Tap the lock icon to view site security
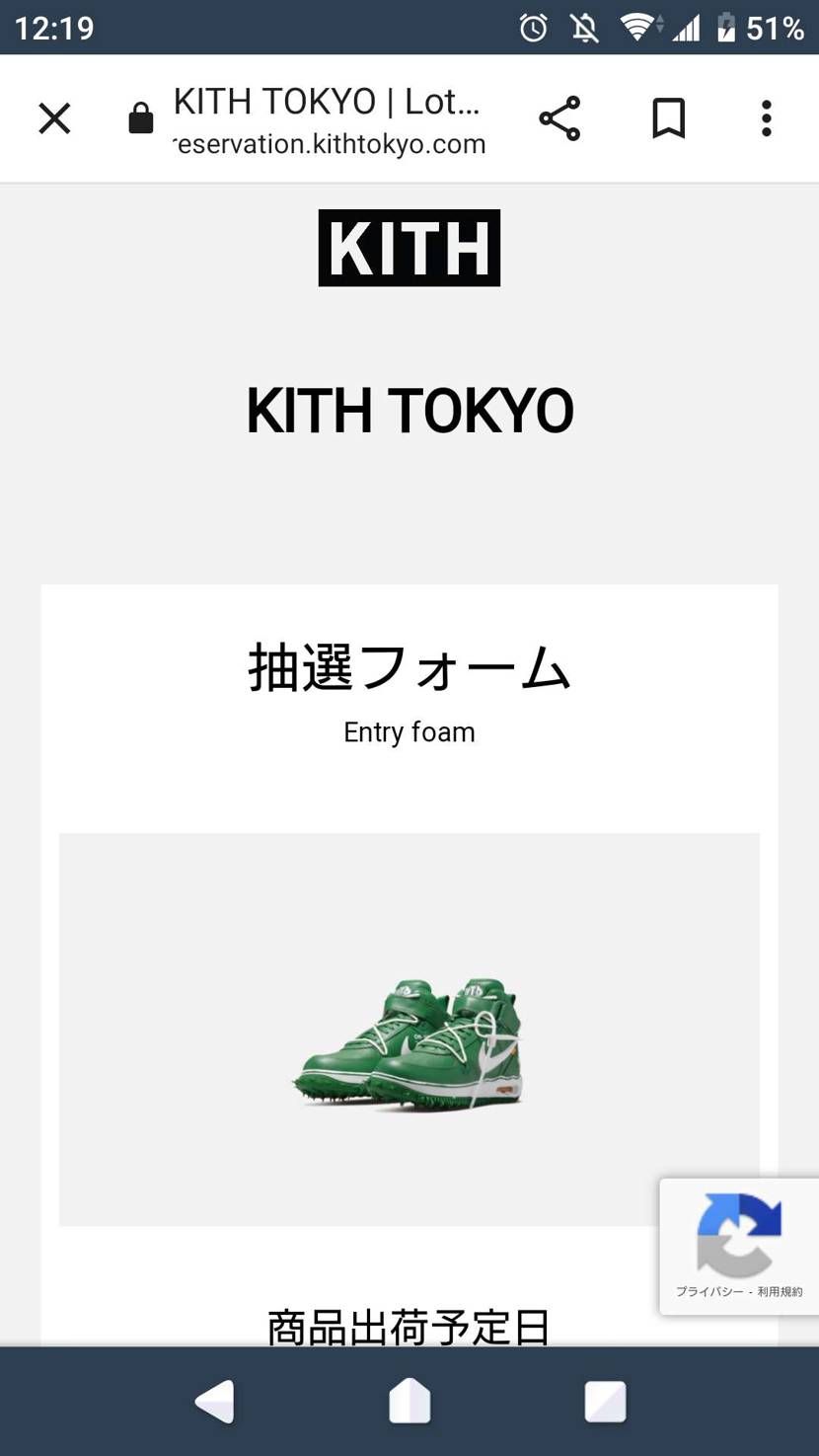Viewport: 819px width, 1456px height. pos(141,117)
